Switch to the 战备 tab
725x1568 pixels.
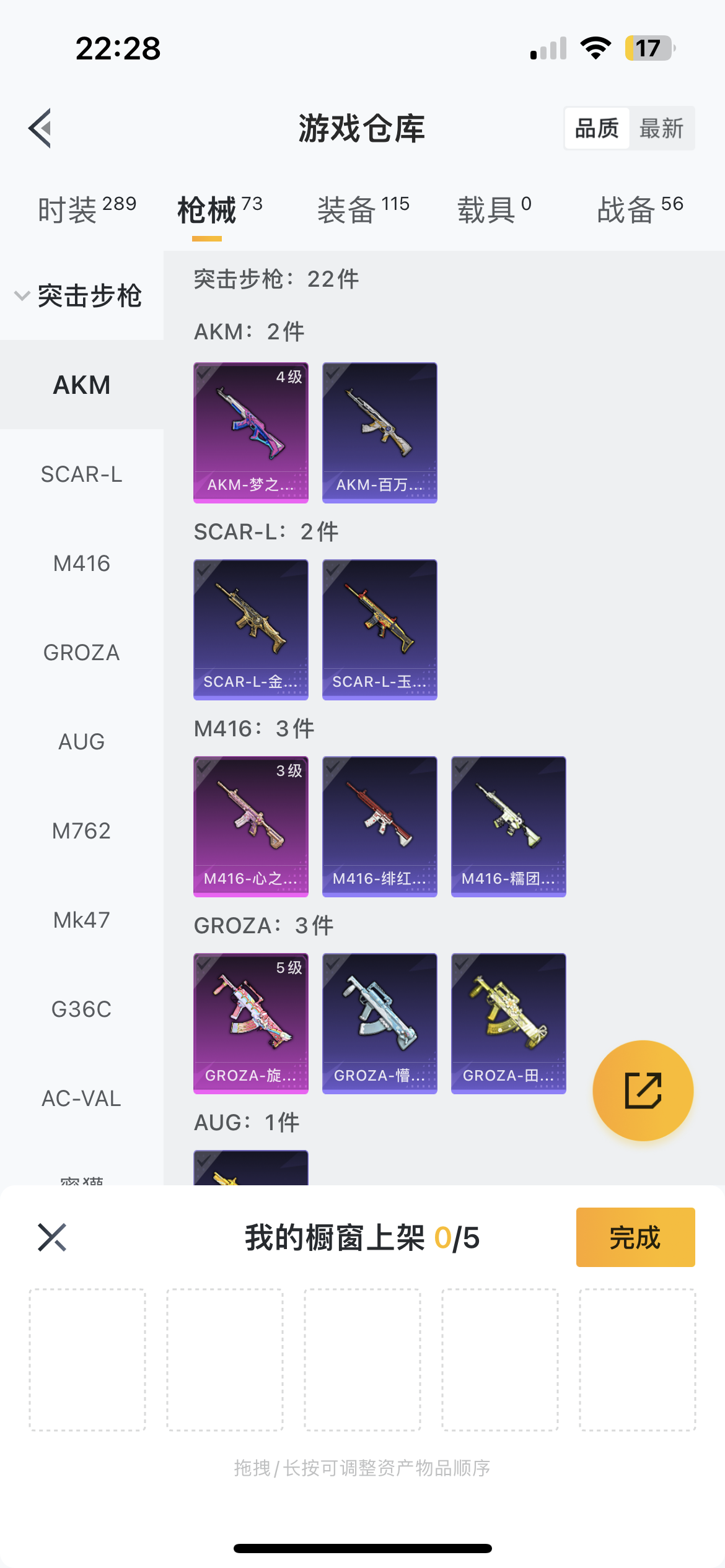(640, 209)
